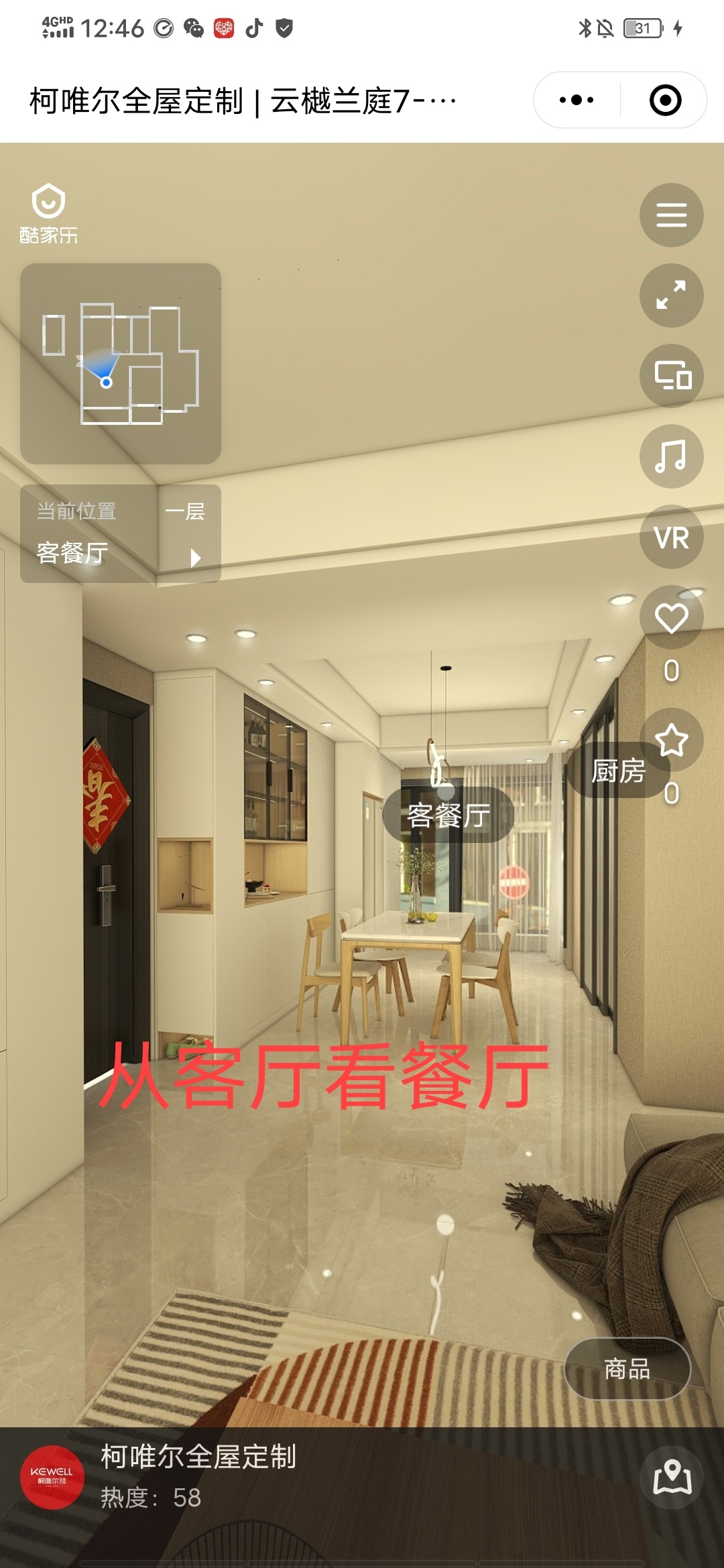This screenshot has height=1568, width=724.
Task: Expand the 当前位置 客餐厅 room selector
Action: pos(121,534)
